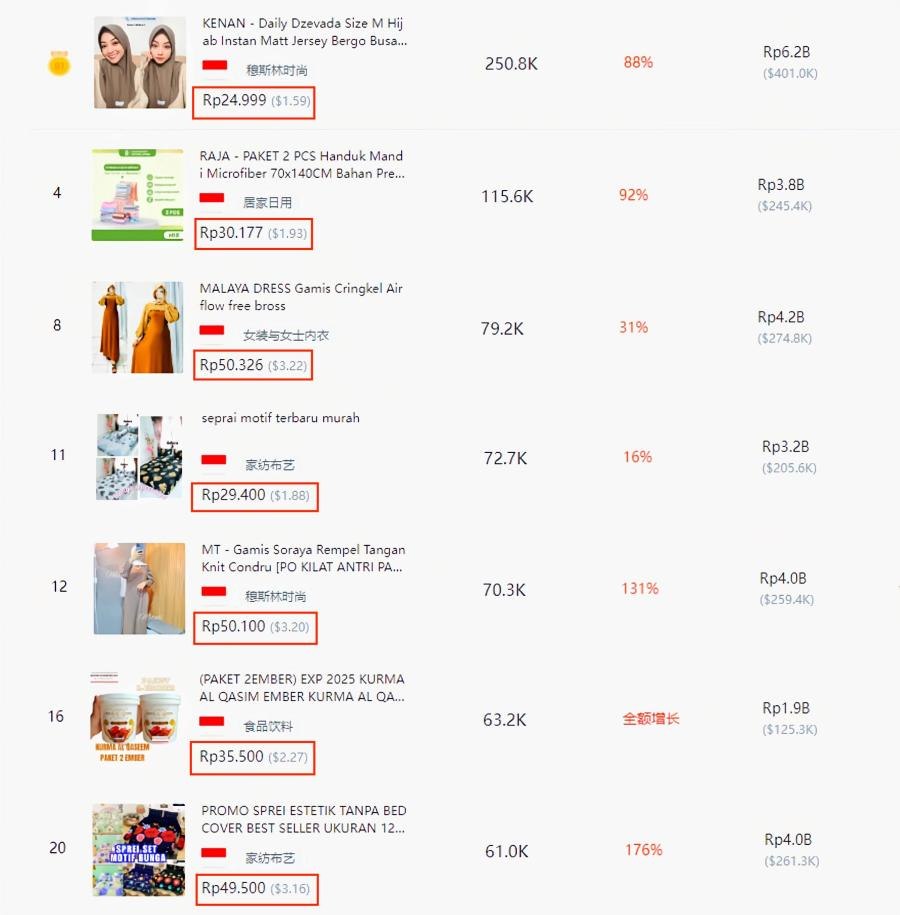This screenshot has width=900, height=915.
Task: View the PROMO SPREI ESTETIK product row
Action: [303, 819]
